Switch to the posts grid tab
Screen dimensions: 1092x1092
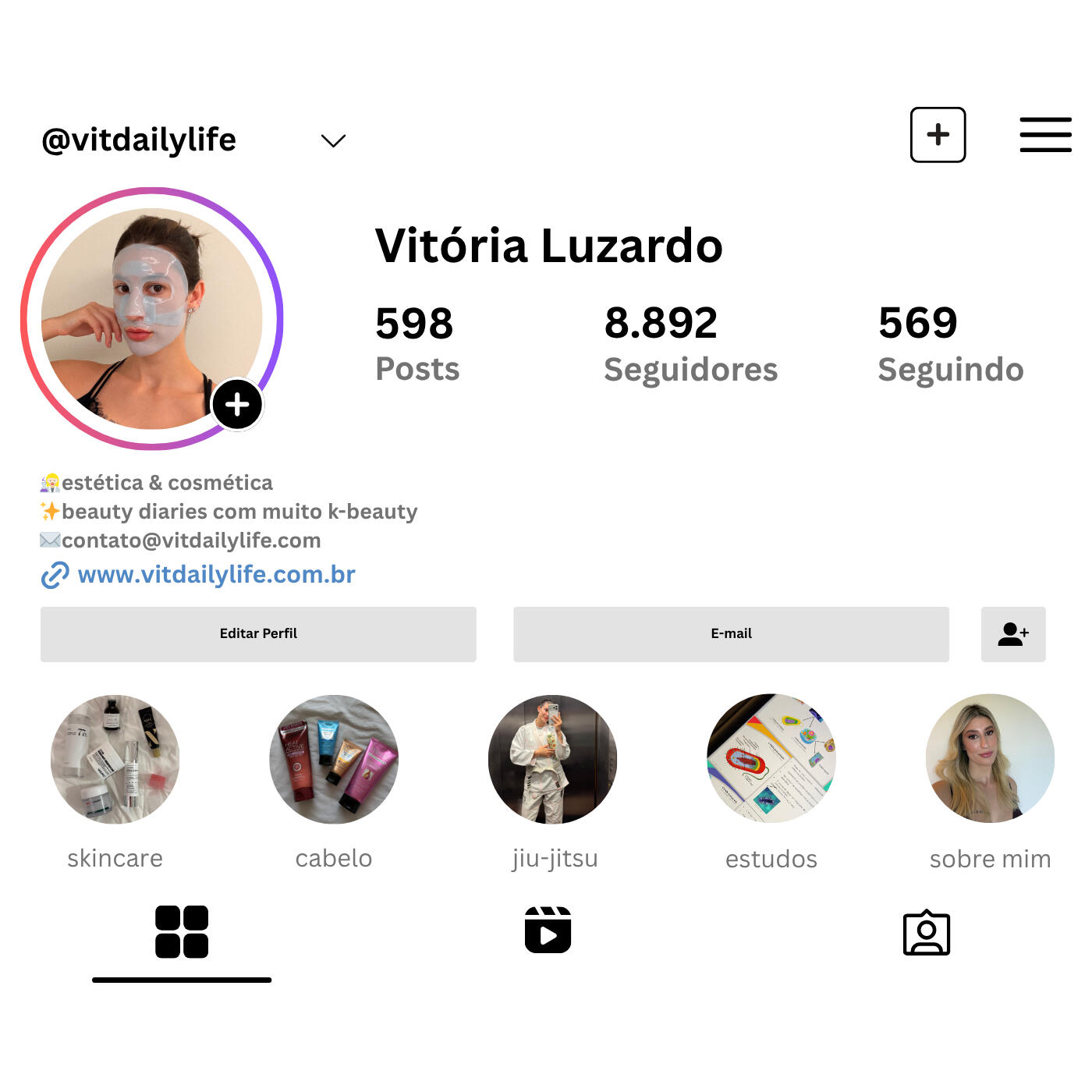[x=182, y=932]
